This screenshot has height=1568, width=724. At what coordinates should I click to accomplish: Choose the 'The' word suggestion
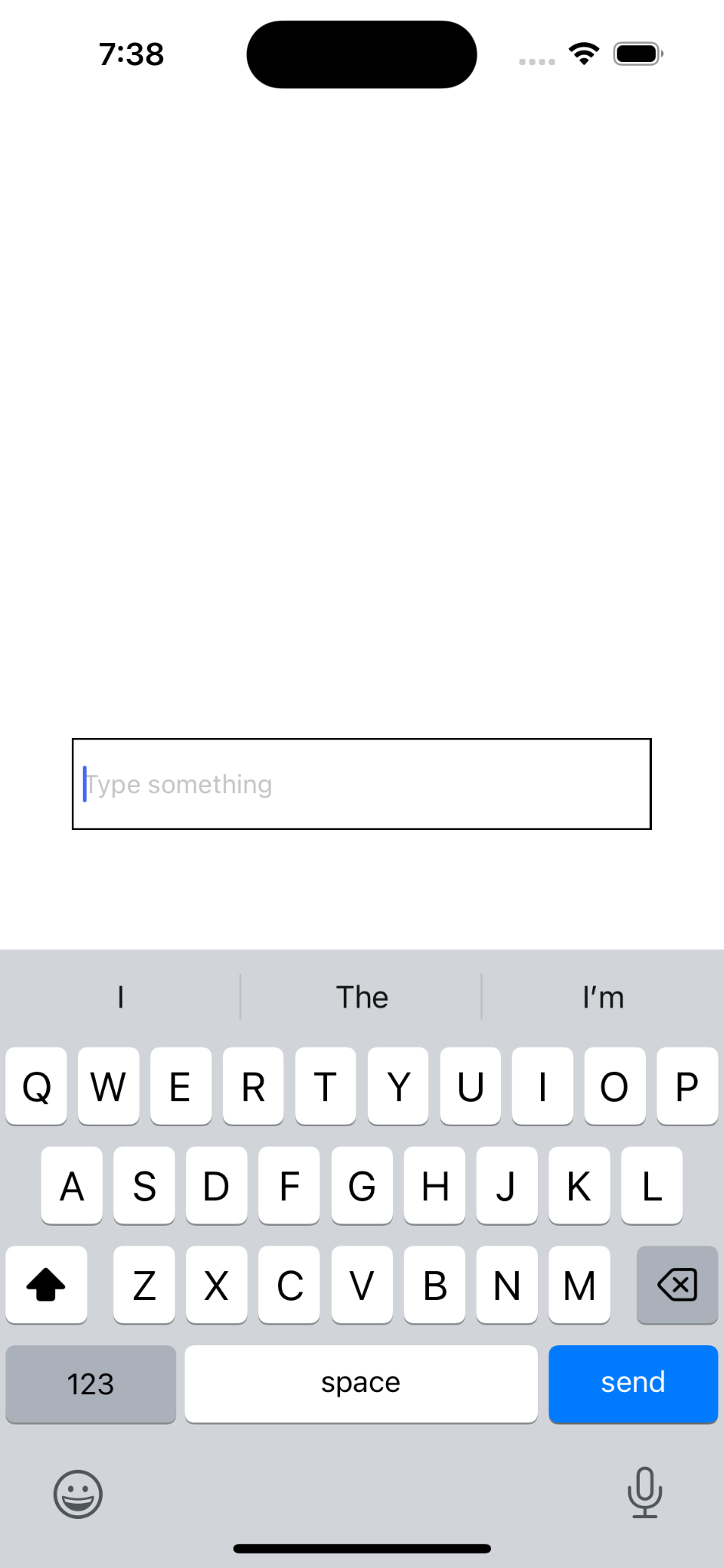362,998
